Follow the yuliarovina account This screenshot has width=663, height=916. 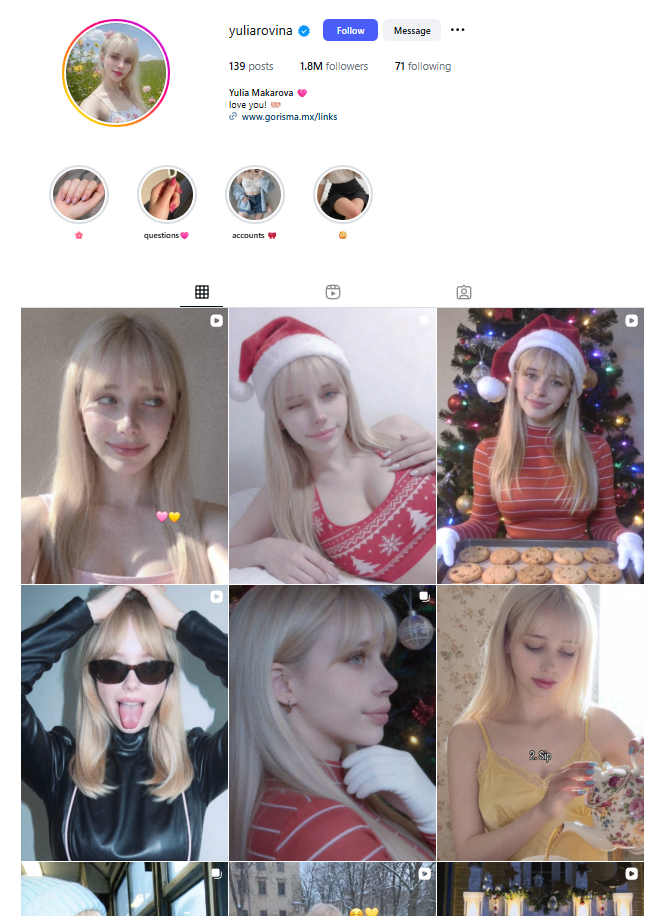[x=350, y=30]
